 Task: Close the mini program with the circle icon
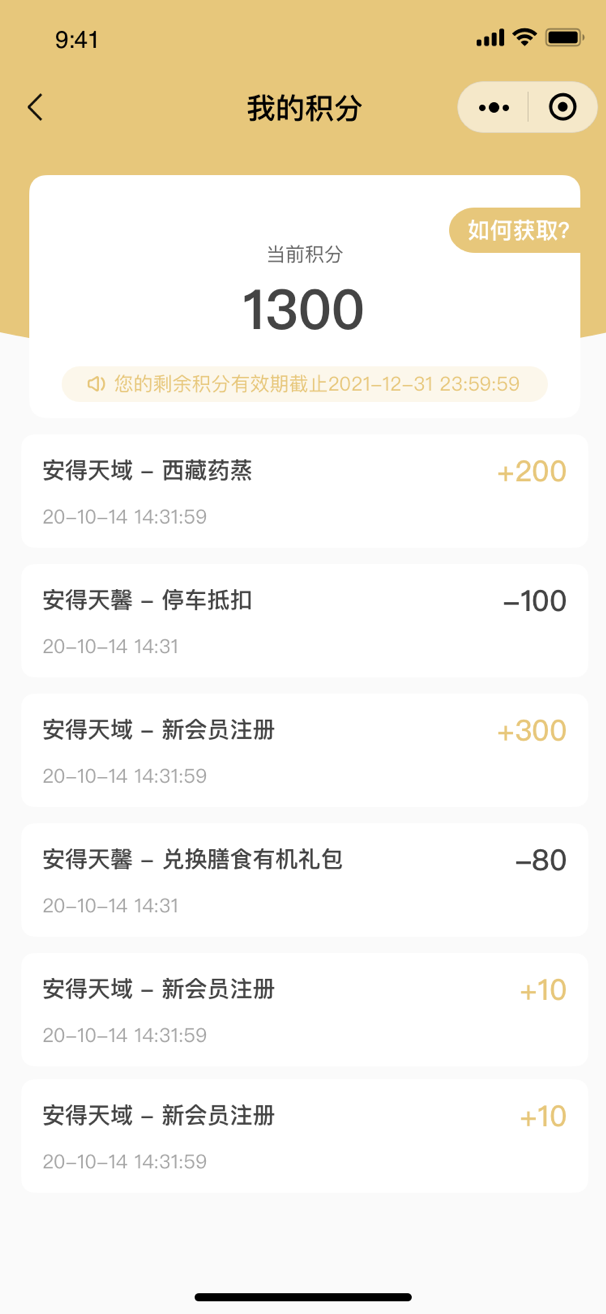[563, 107]
